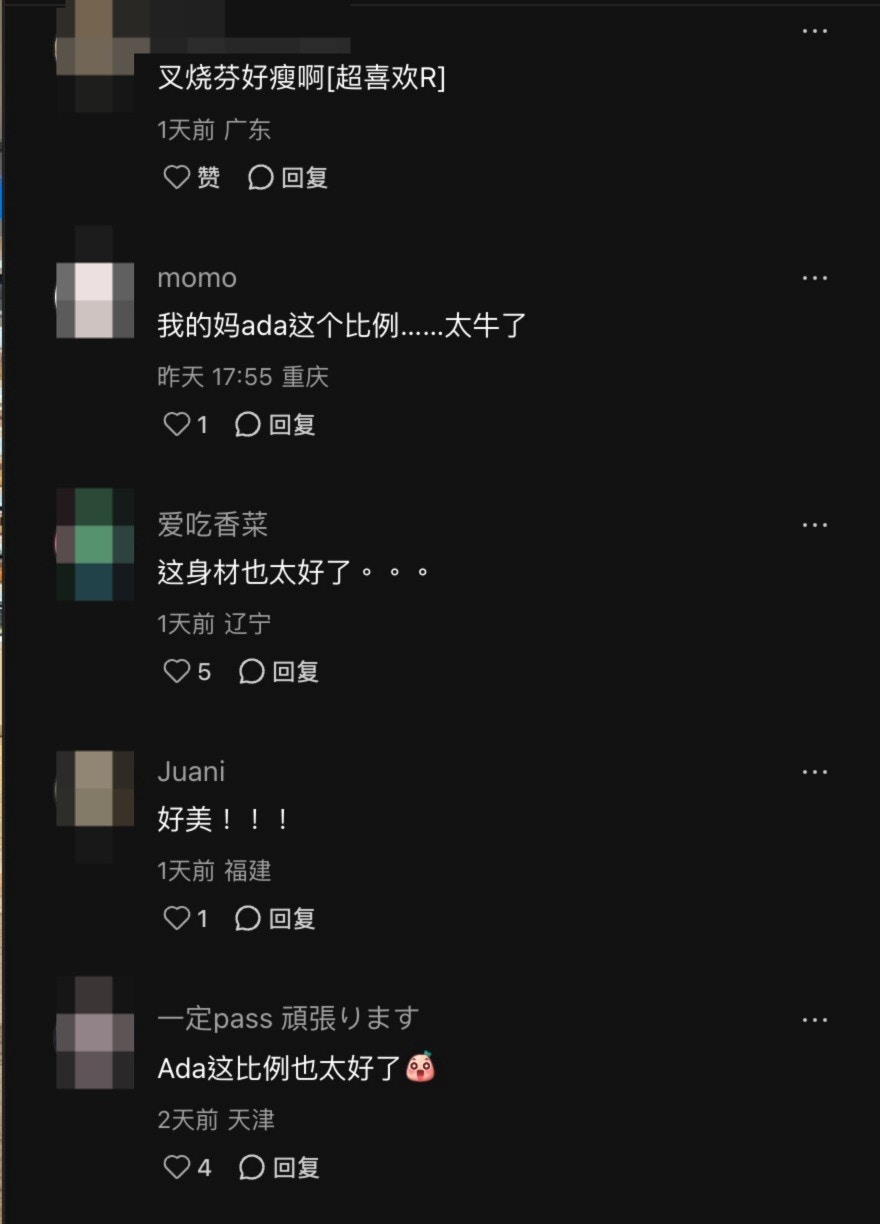Open overflow menu on momo's comment
This screenshot has width=880, height=1224.
point(815,278)
